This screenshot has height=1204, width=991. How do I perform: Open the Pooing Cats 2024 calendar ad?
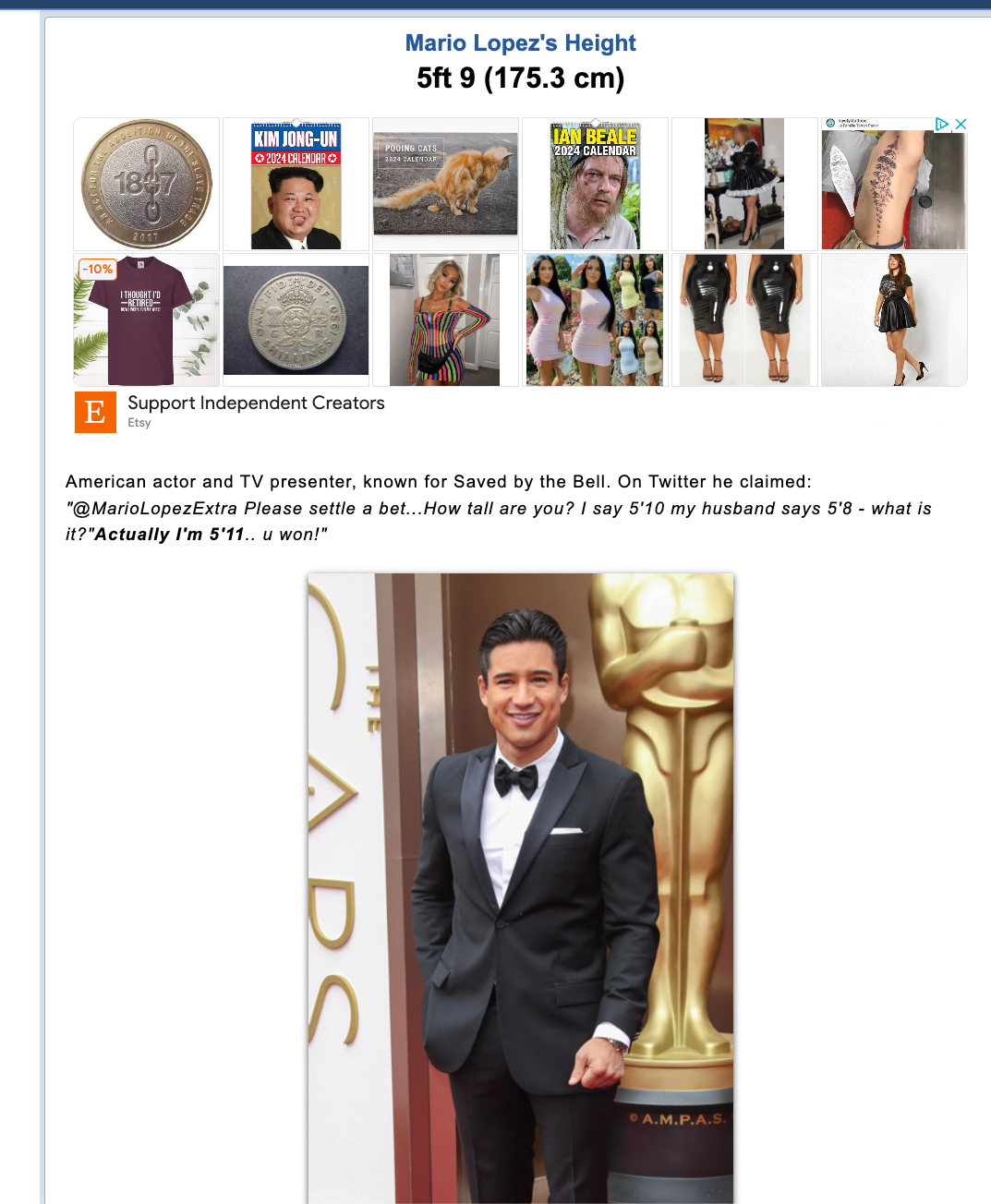(445, 184)
